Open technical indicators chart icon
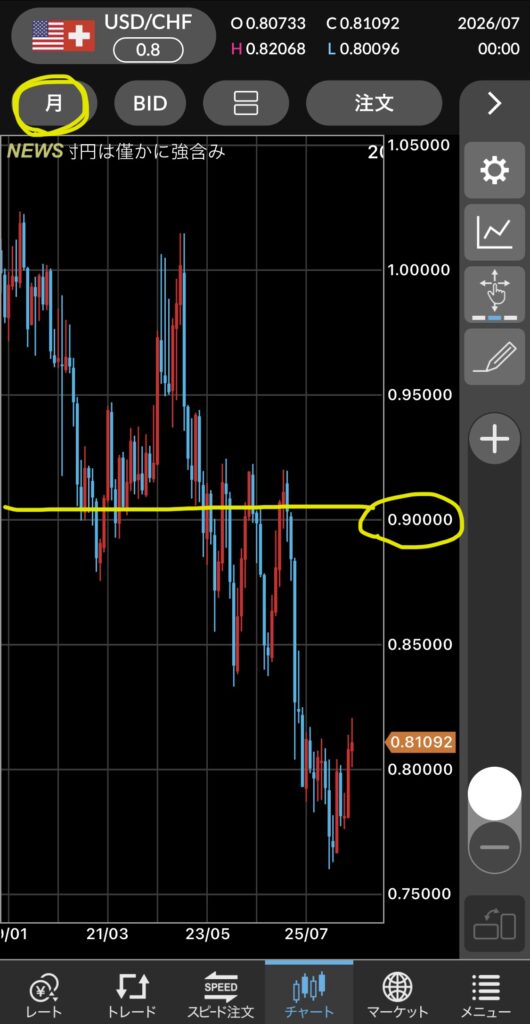The width and height of the screenshot is (530, 1024). point(494,232)
